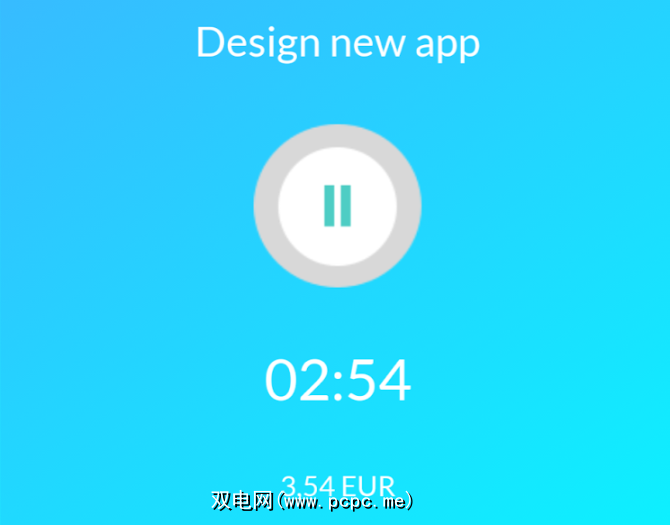Screen dimensions: 670x525
Task: Pause the Design new app timer
Action: (337, 205)
